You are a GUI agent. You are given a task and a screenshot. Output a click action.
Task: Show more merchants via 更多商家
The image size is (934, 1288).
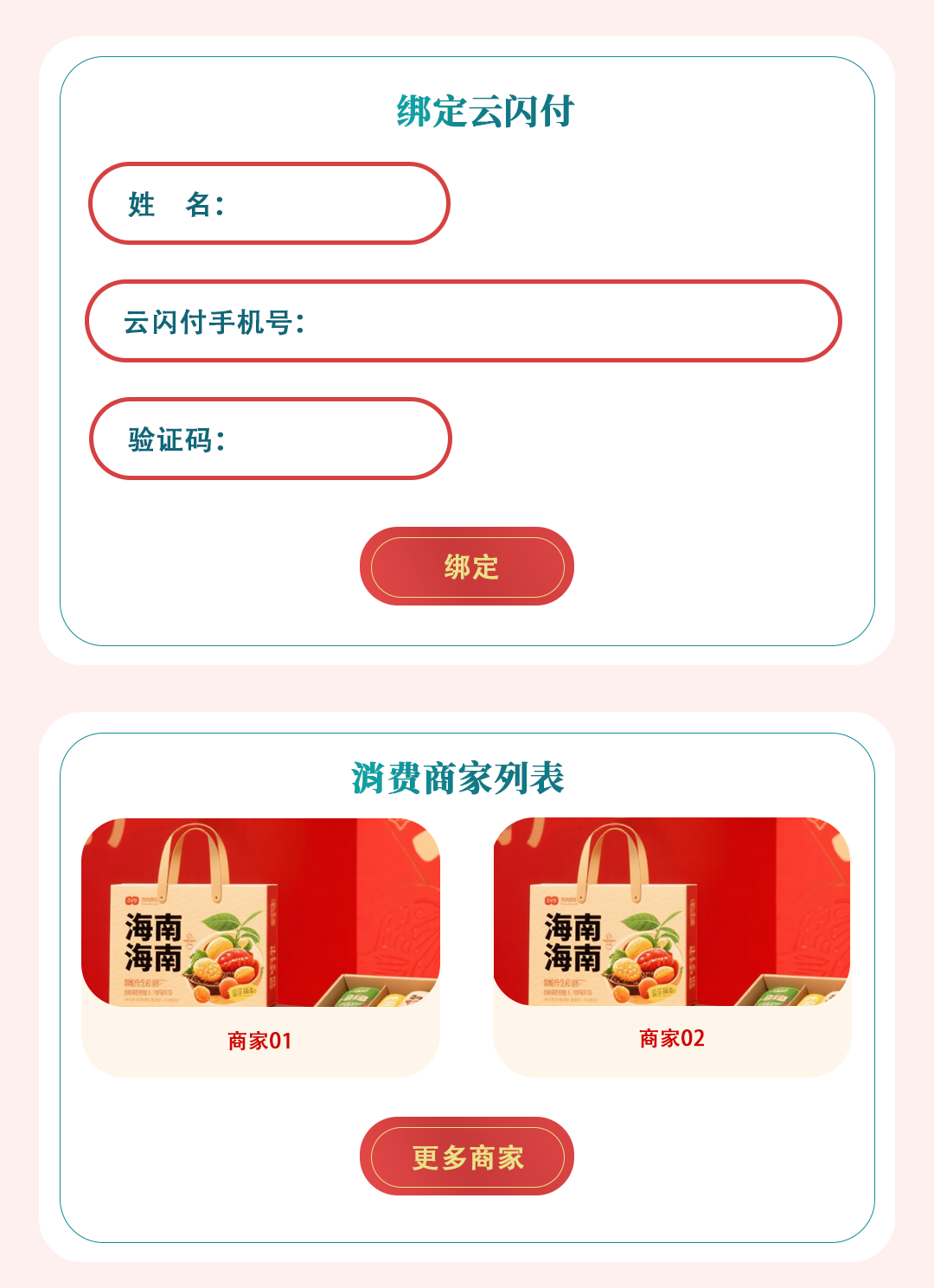tap(467, 1157)
